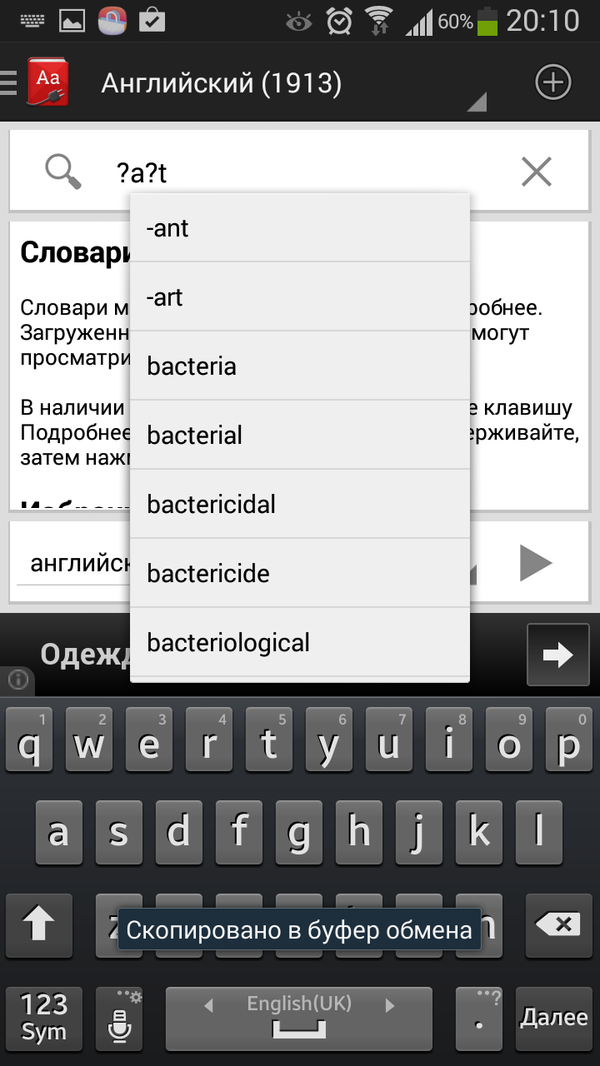600x1066 pixels.
Task: Select the "-art" suggestion
Action: coord(300,297)
